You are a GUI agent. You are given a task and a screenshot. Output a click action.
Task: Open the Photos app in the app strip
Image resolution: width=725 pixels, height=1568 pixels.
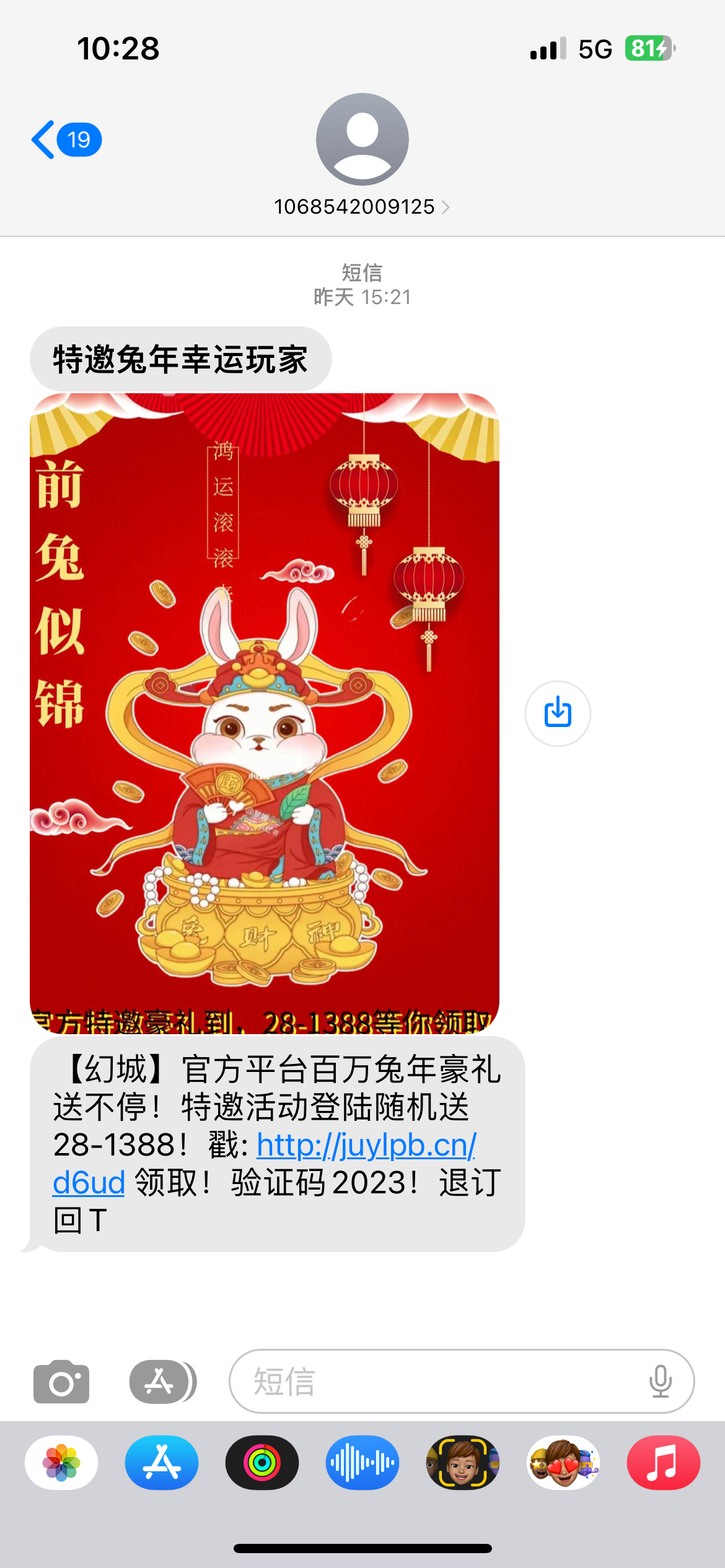click(61, 1463)
